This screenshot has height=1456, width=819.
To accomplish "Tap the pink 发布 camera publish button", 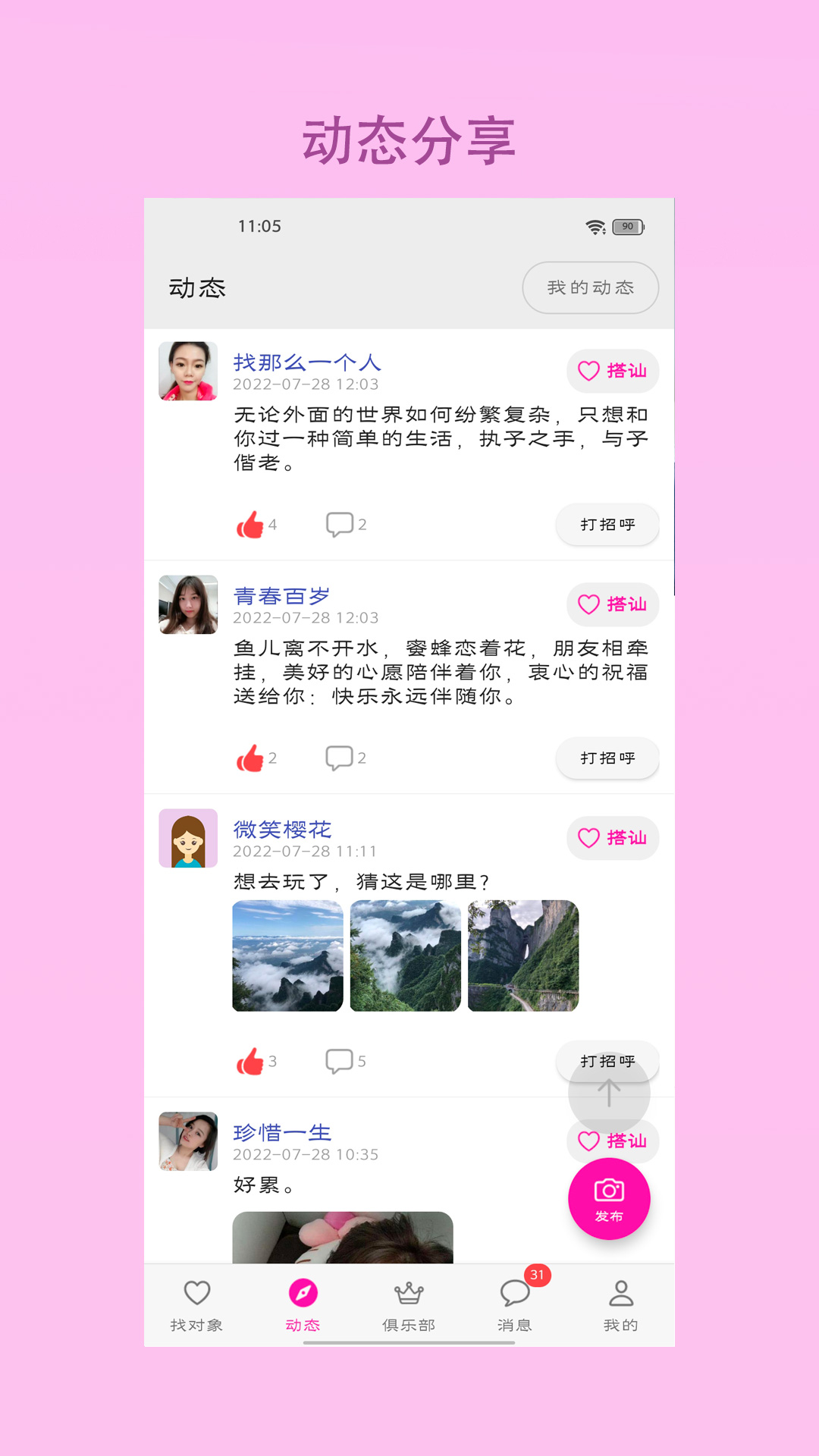I will point(610,1198).
